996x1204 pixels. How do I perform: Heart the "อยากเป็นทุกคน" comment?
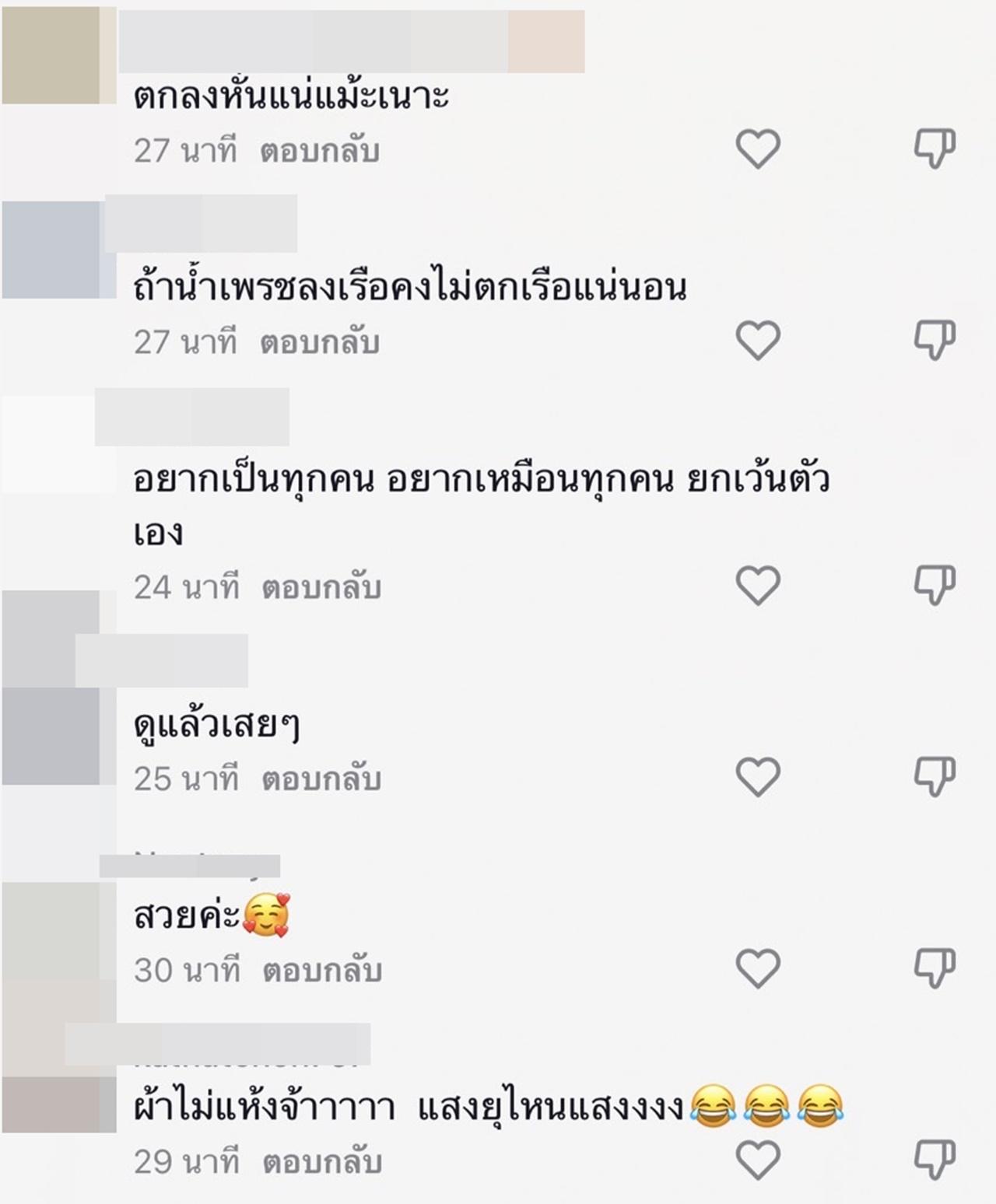758,586
